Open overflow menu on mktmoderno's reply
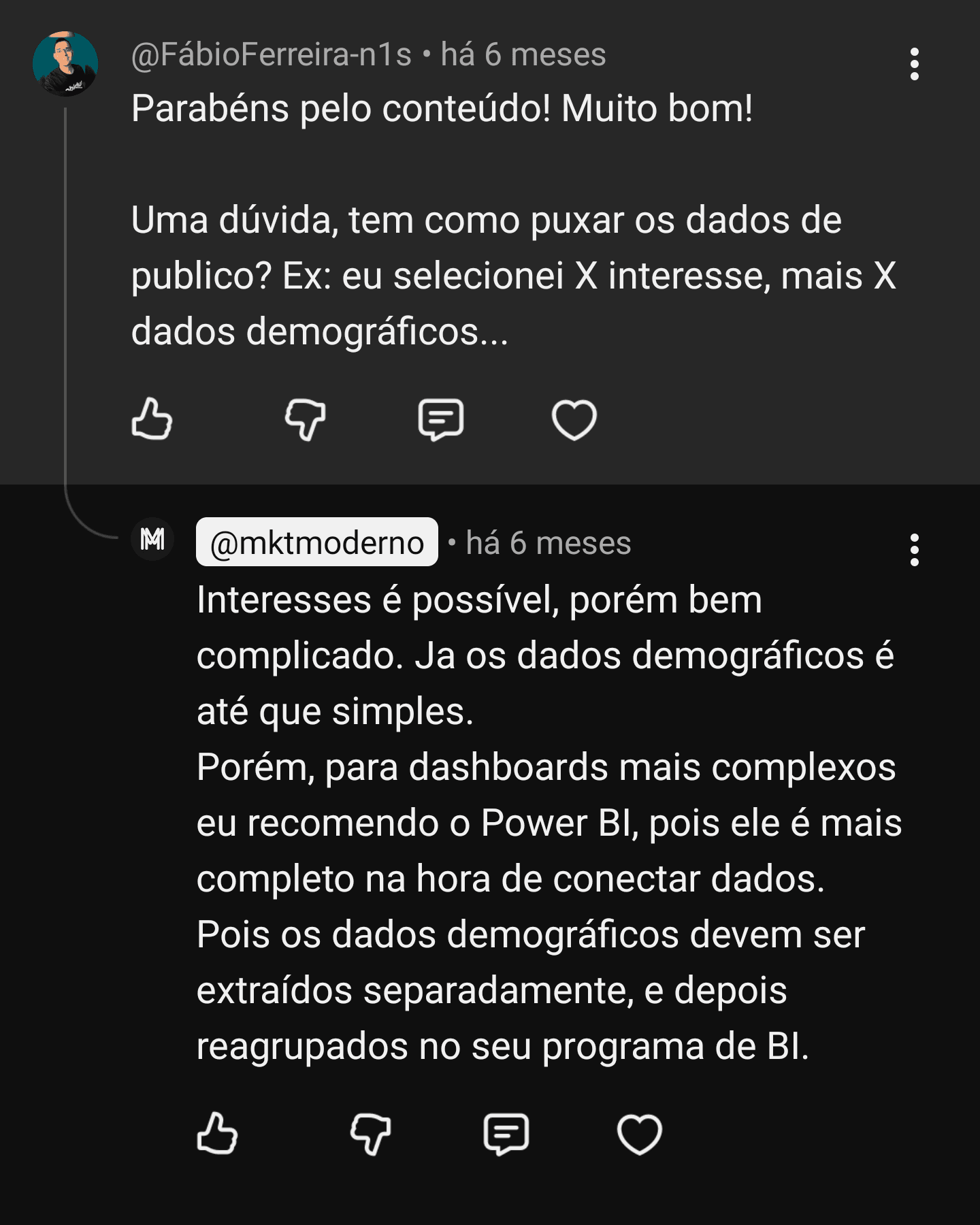The height and width of the screenshot is (1225, 980). [914, 550]
